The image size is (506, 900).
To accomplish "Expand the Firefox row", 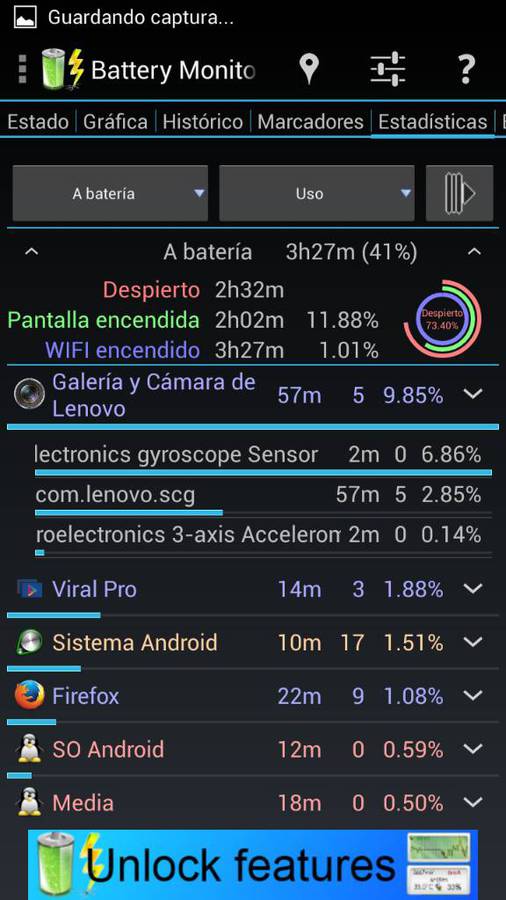I will click(x=473, y=696).
